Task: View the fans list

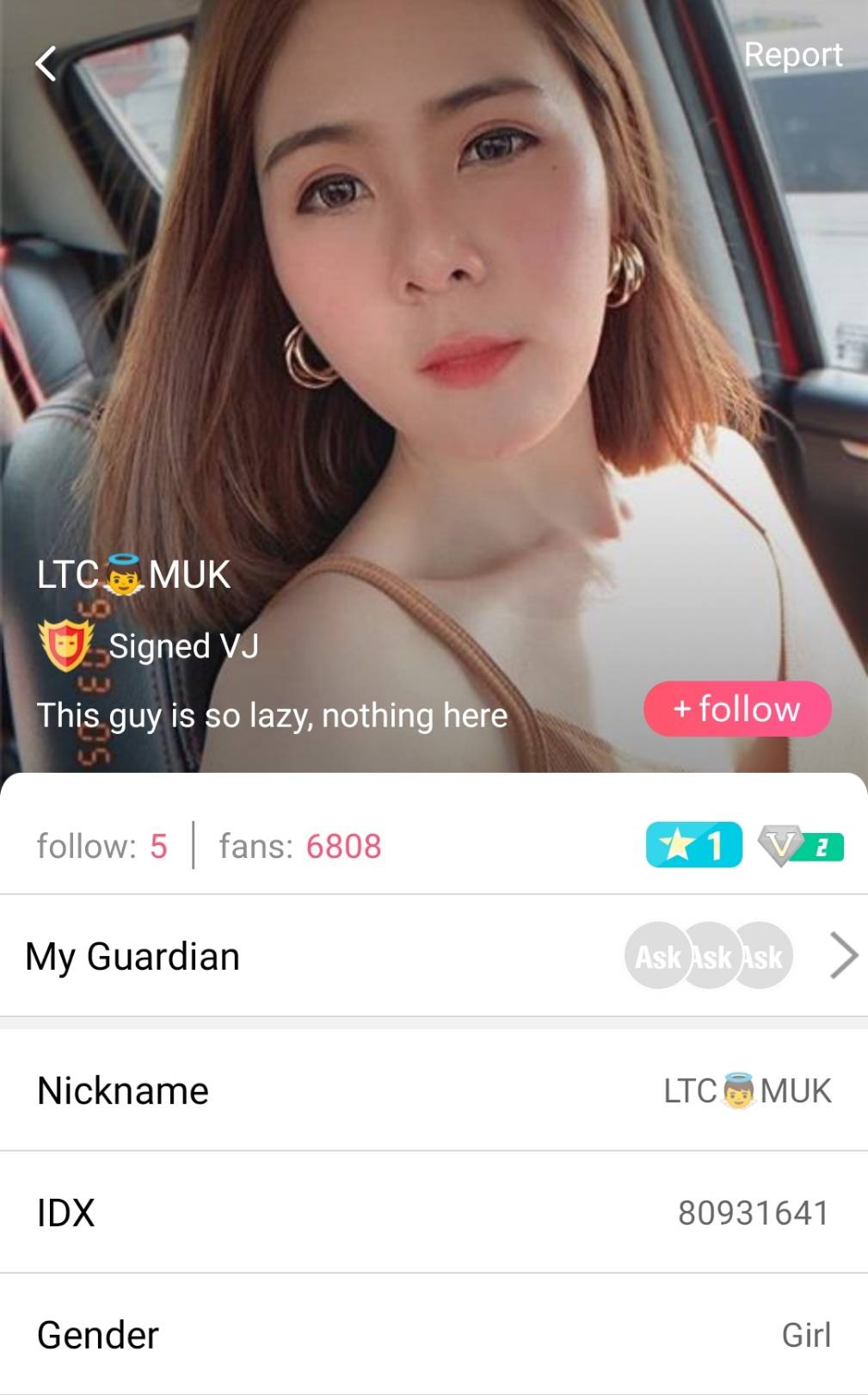Action: (299, 846)
